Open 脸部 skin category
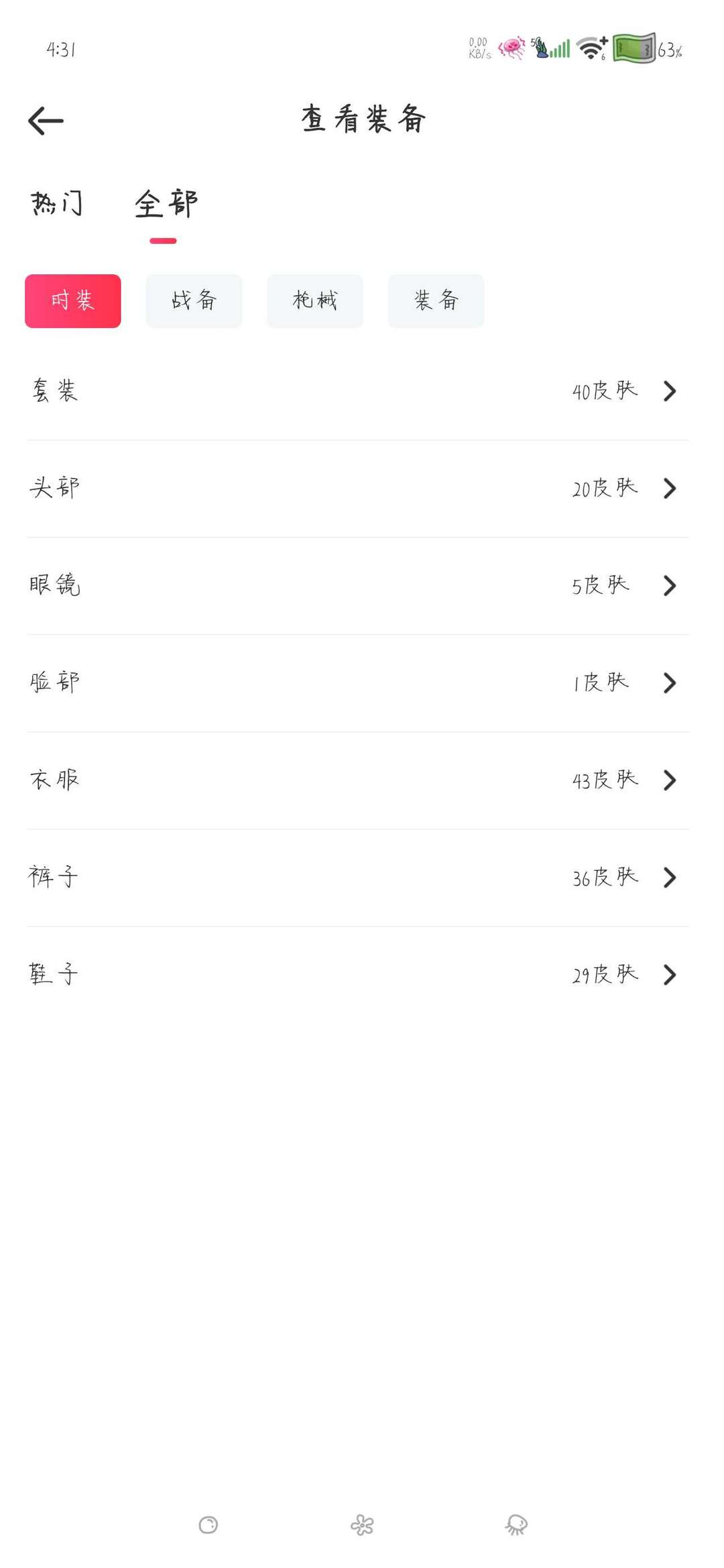The height and width of the screenshot is (1568, 724). [358, 682]
